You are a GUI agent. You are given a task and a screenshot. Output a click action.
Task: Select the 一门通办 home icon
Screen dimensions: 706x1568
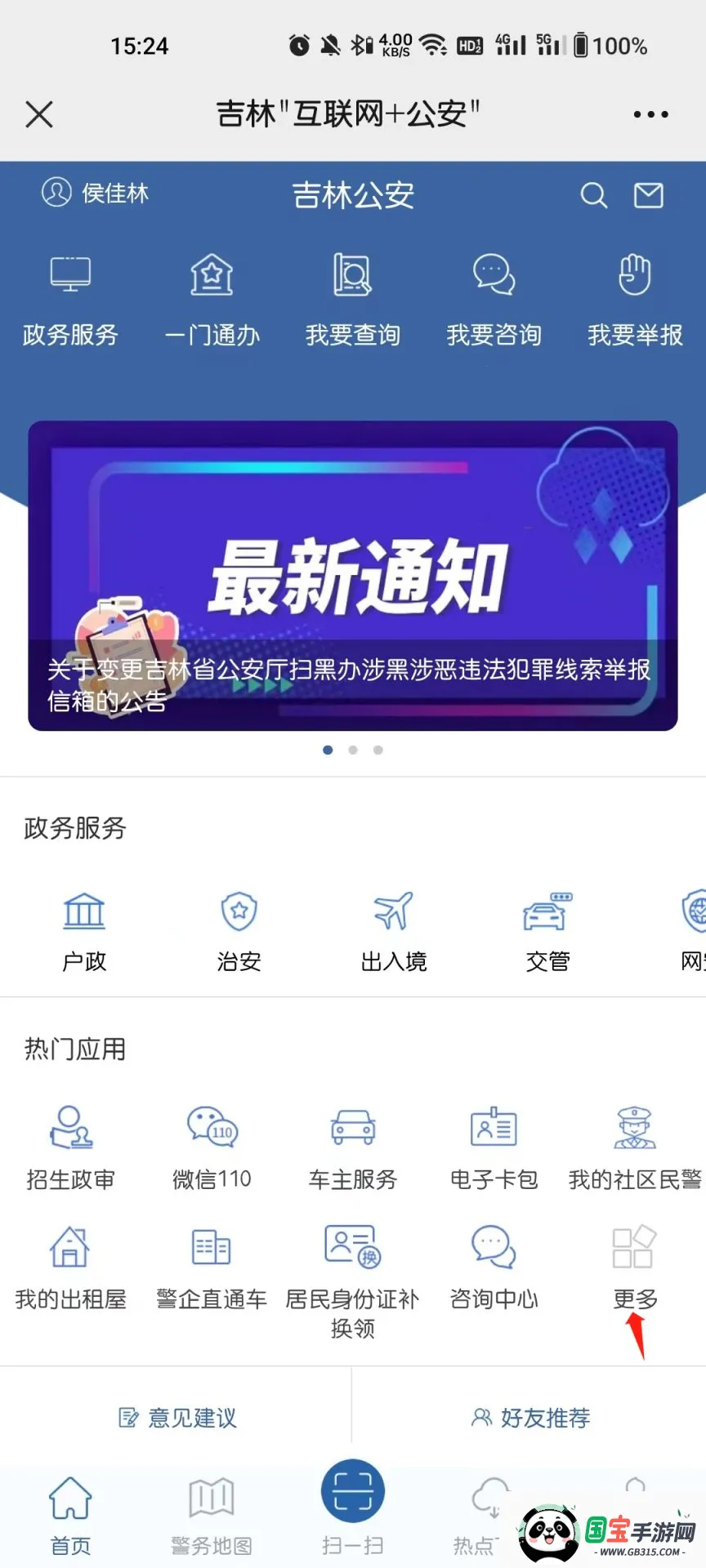211,276
